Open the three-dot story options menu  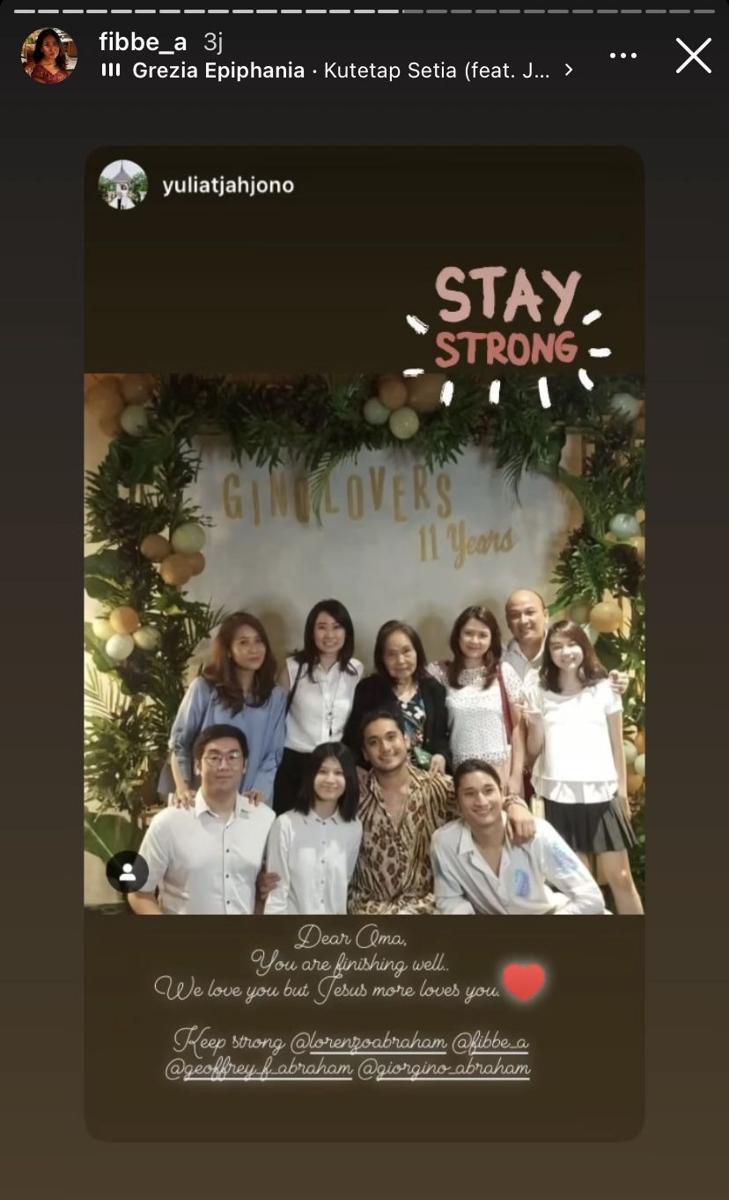623,55
